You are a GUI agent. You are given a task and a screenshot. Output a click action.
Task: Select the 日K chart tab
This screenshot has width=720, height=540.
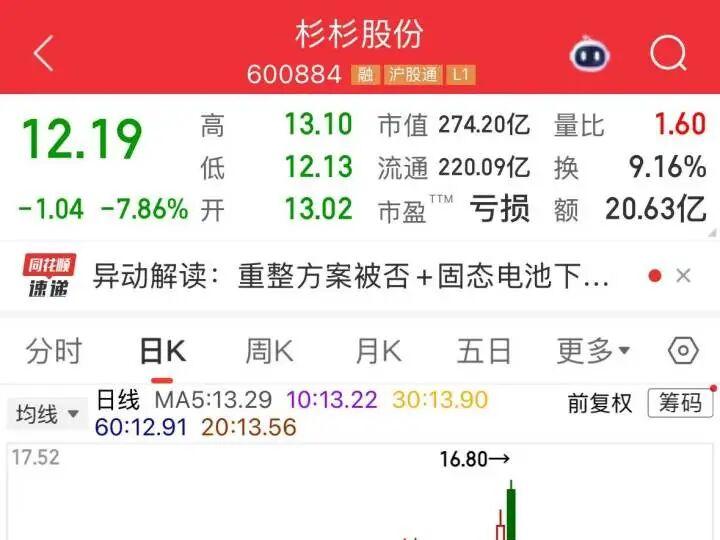click(162, 351)
